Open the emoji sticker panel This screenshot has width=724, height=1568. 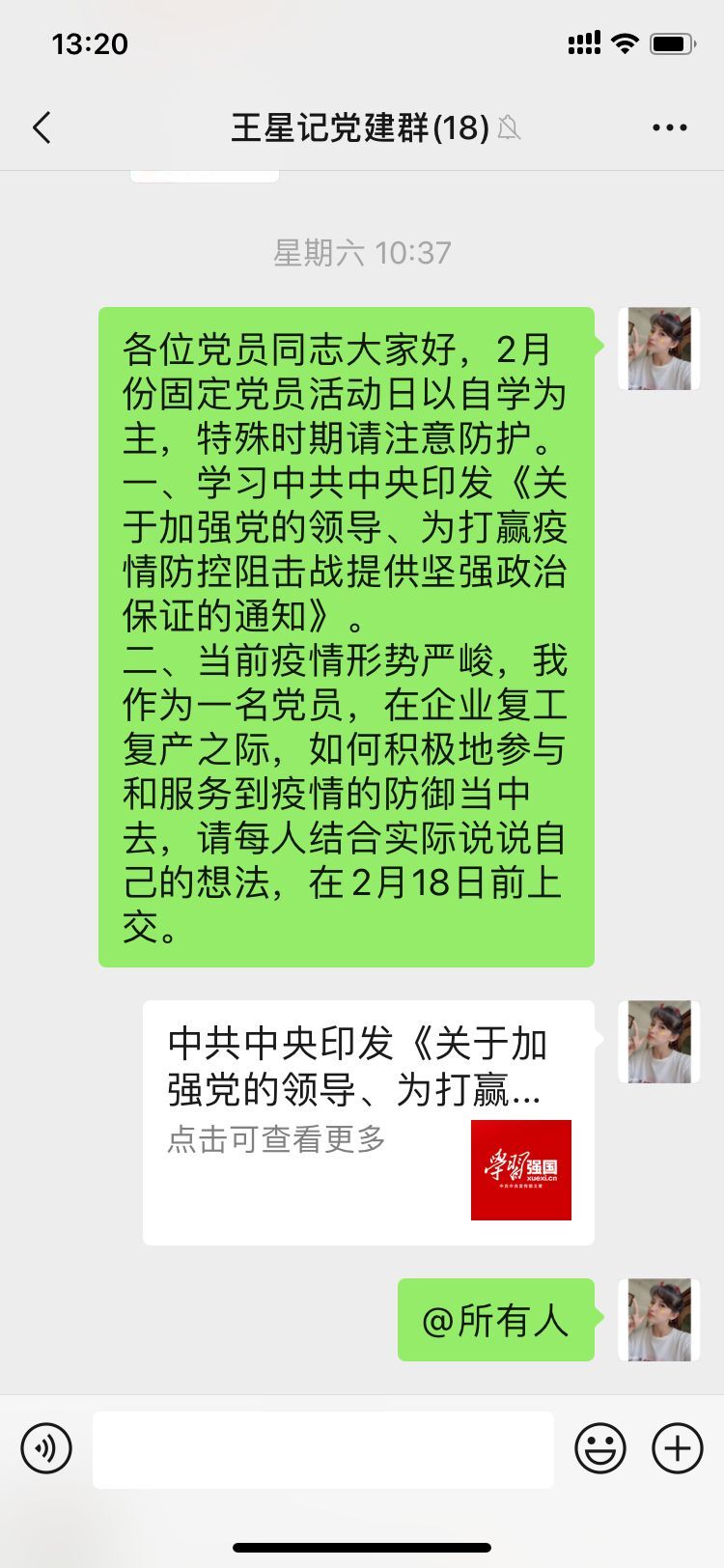[x=600, y=1448]
